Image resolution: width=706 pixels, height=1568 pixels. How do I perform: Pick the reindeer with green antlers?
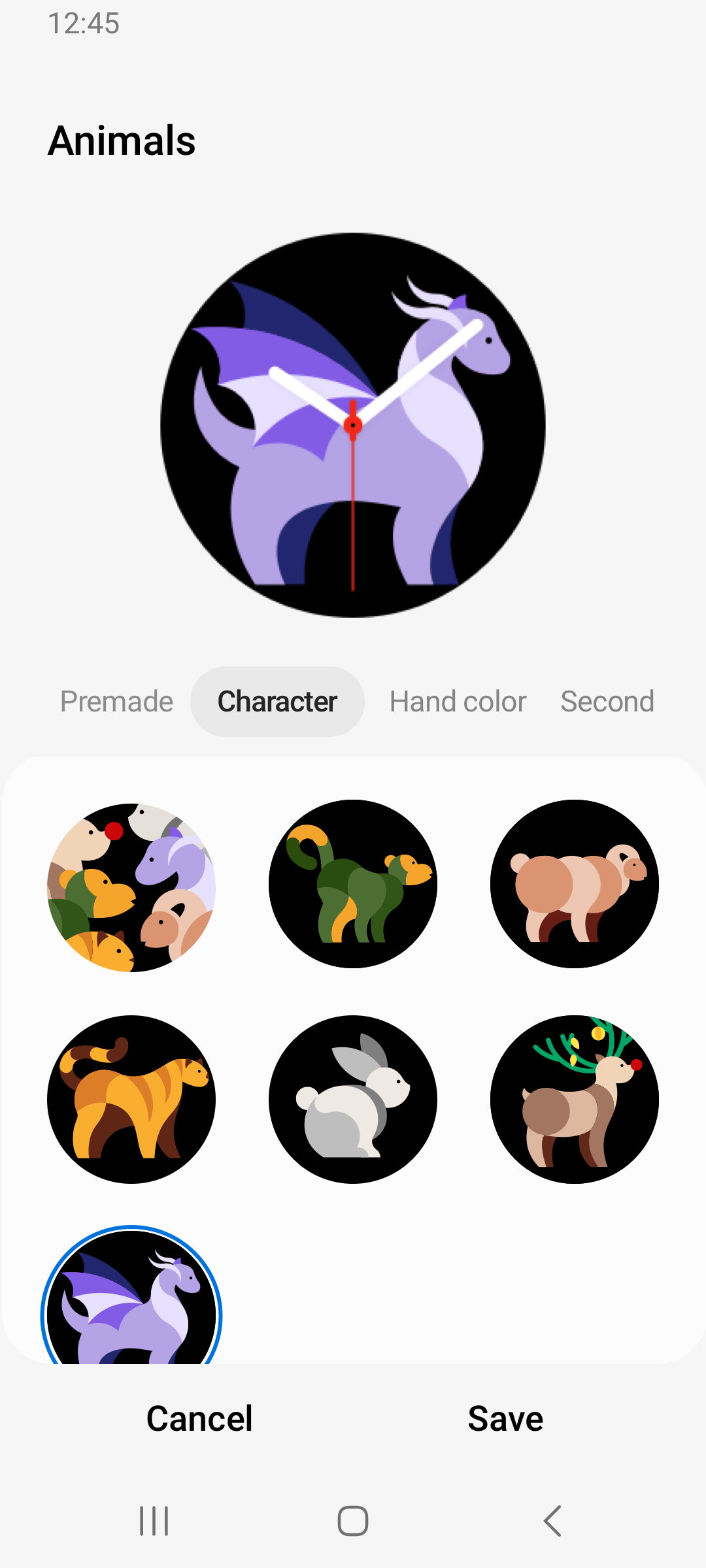(575, 1099)
